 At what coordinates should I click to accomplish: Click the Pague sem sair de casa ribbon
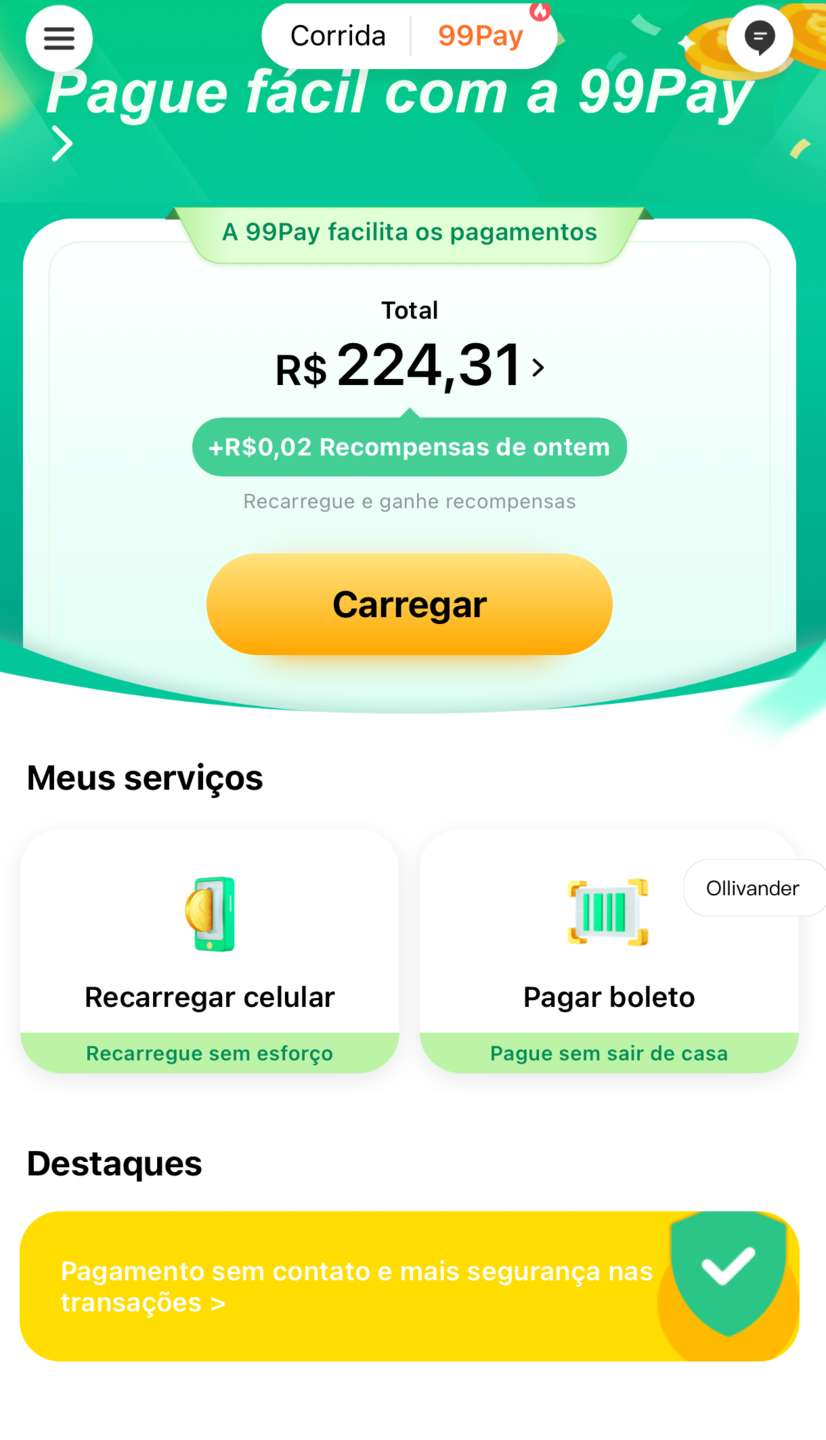608,1053
